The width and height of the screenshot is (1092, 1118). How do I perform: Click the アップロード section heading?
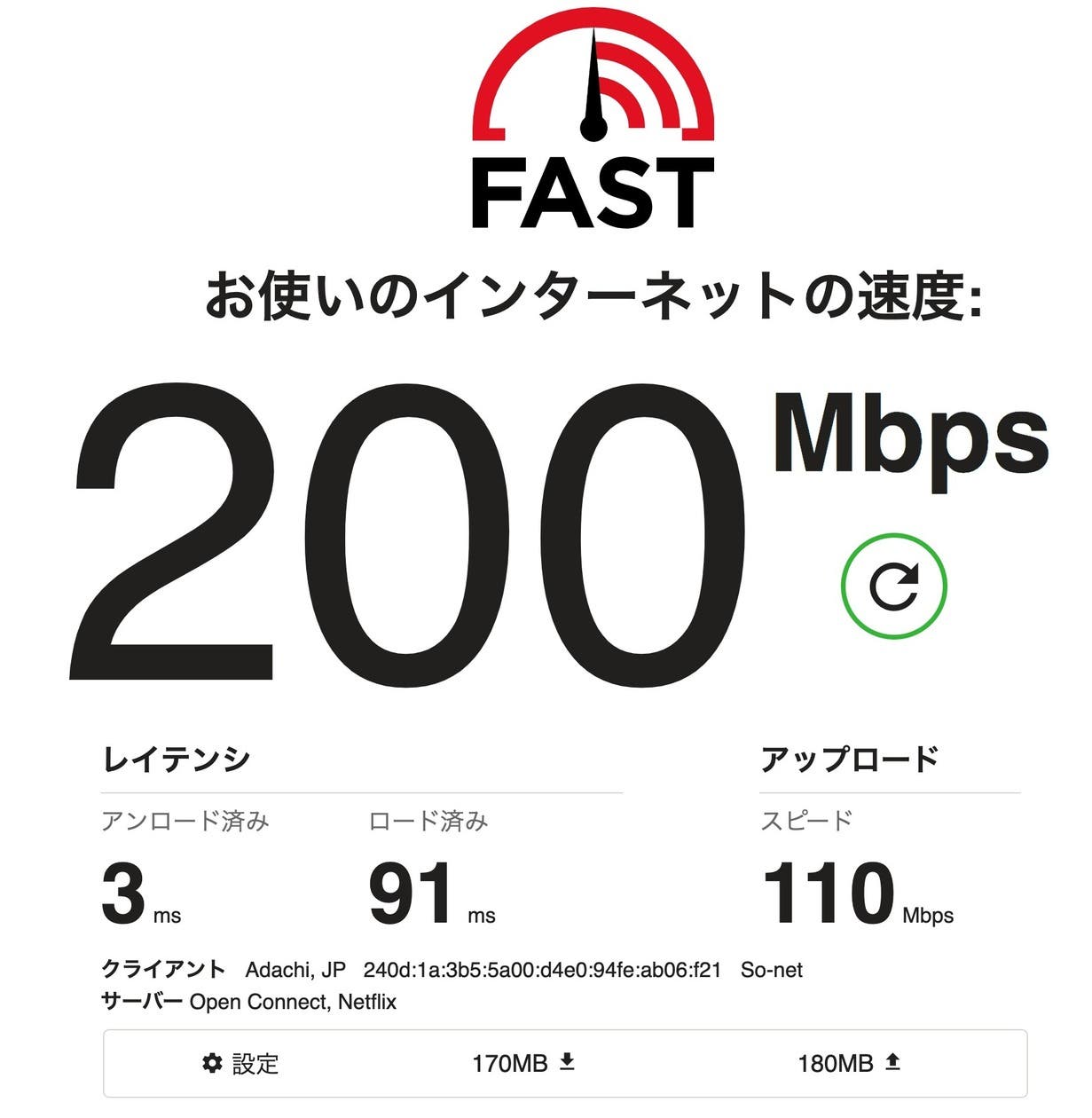click(x=853, y=758)
